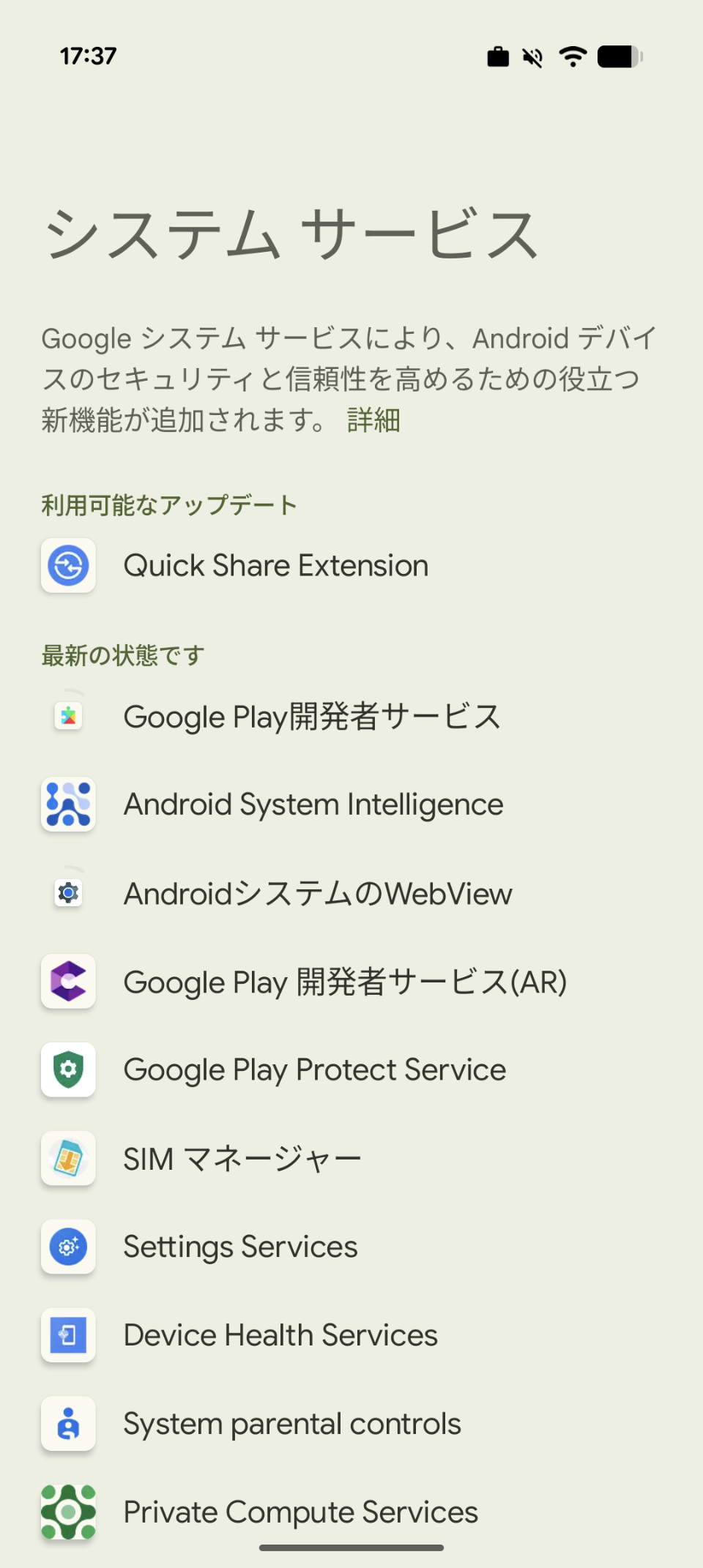Viewport: 703px width, 1568px height.
Task: Tap the Device Health Services icon
Action: point(68,1336)
